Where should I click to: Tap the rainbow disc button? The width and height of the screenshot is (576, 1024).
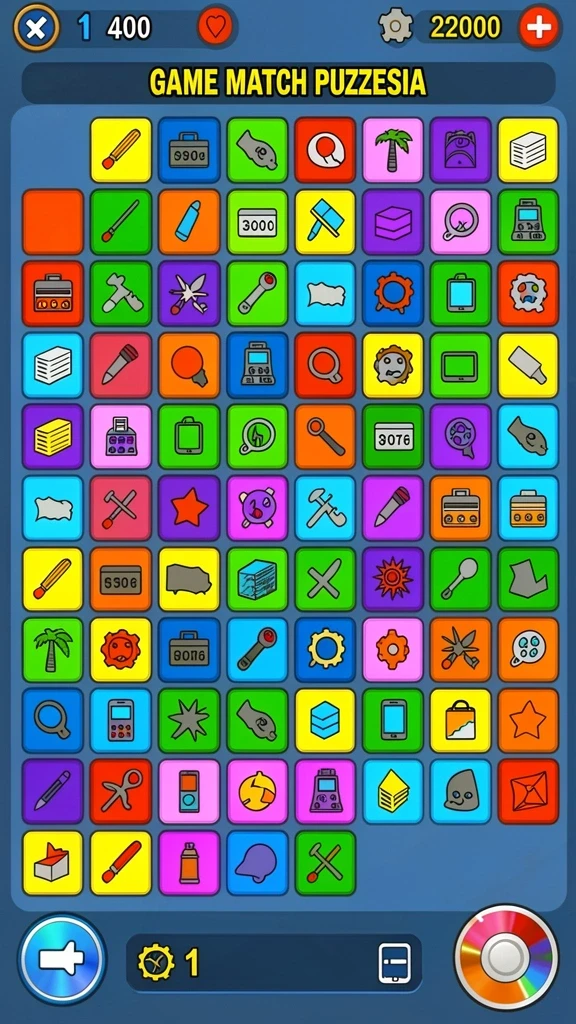[x=506, y=957]
